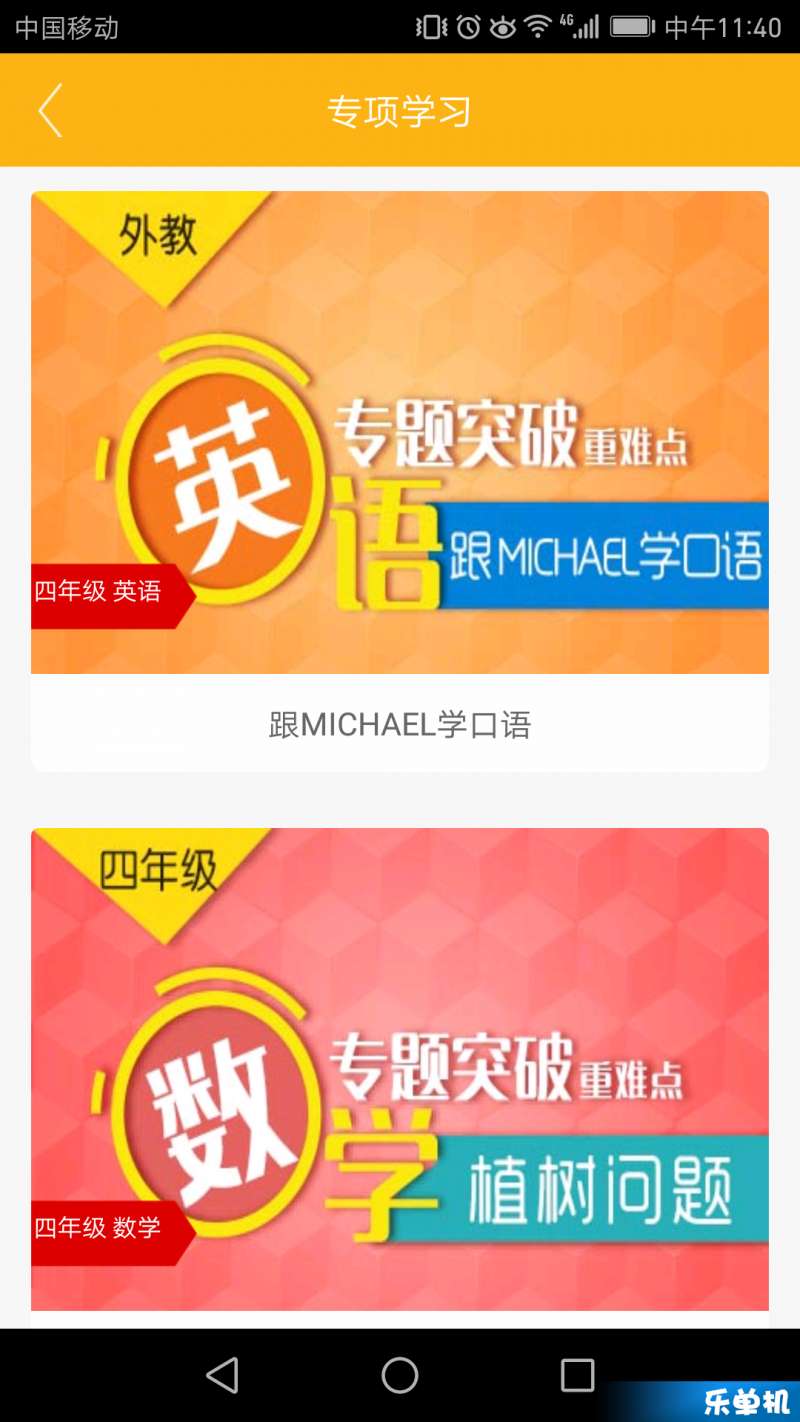Open the 四年级 数学 植树问题 course card

click(400, 1070)
